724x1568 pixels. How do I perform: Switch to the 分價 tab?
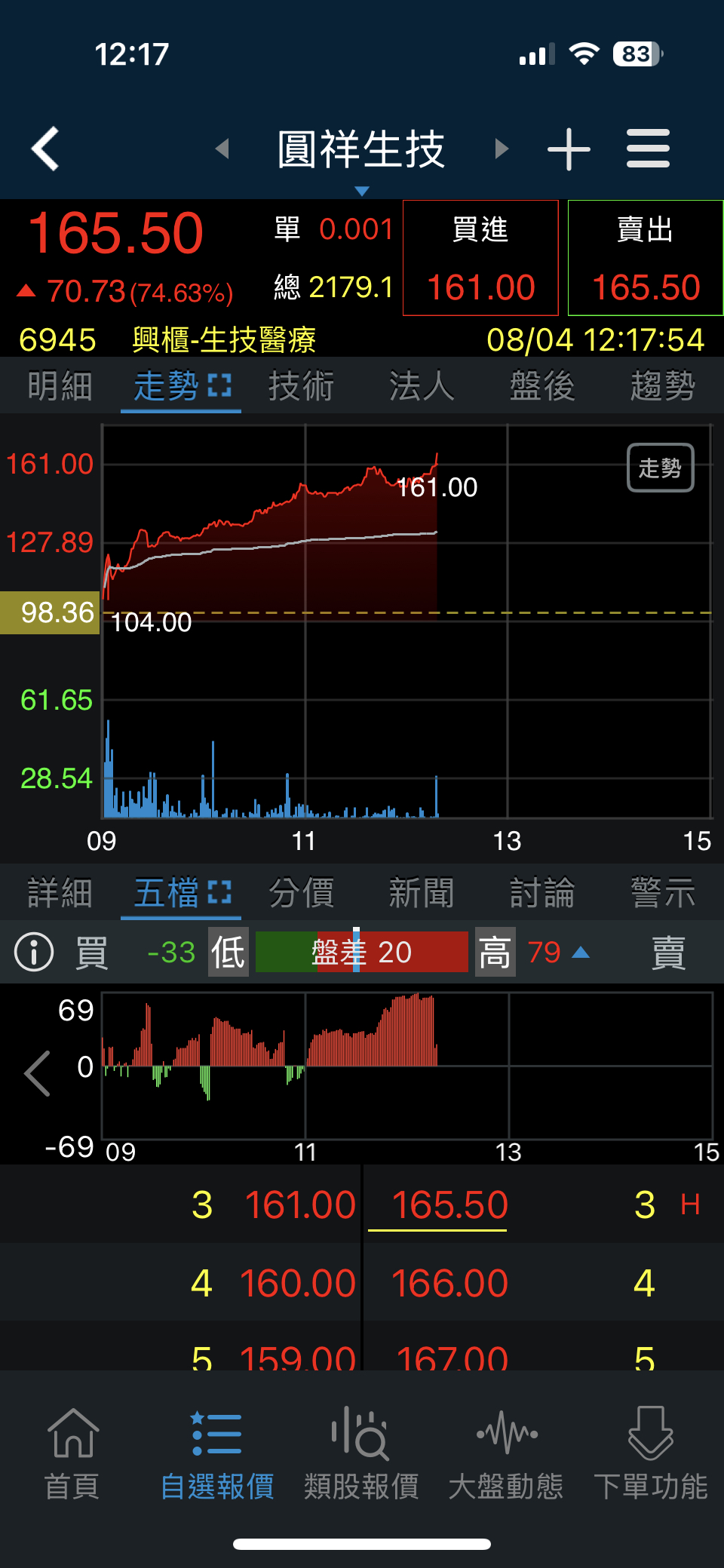coord(302,893)
